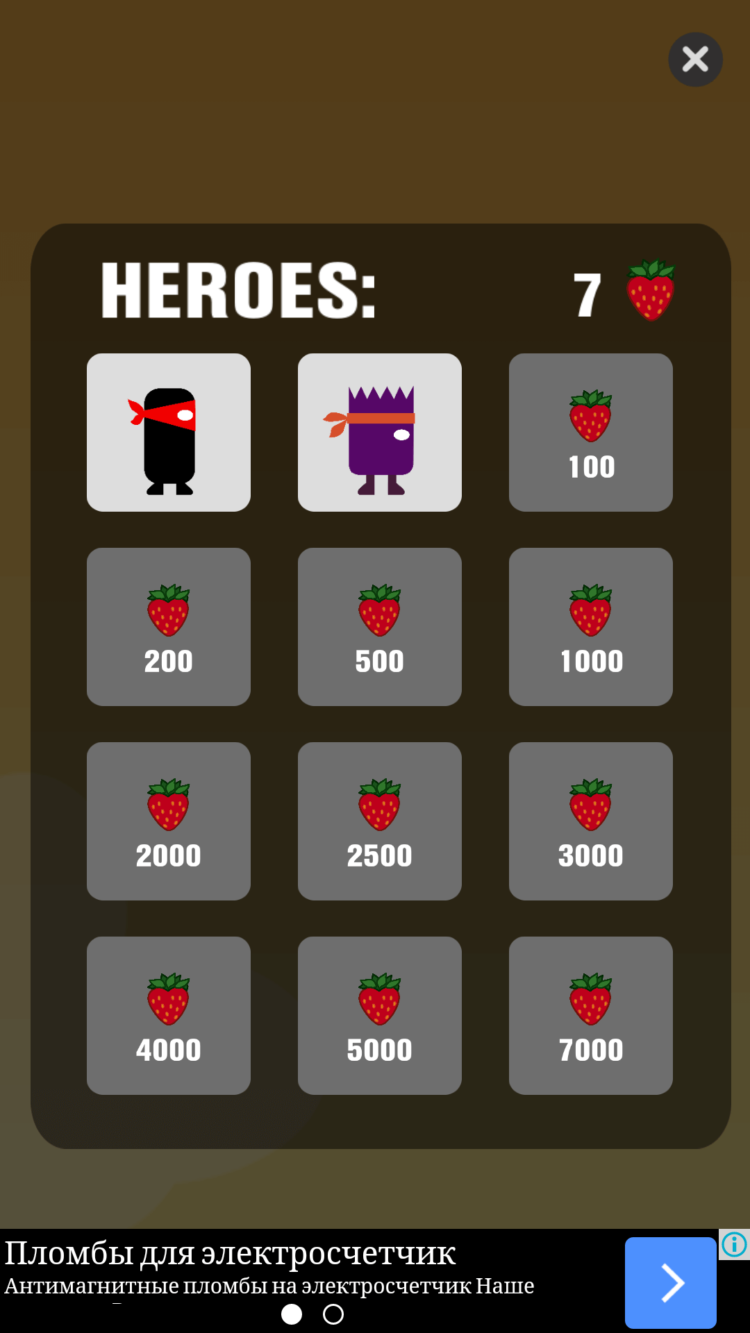Screen dimensions: 750x1333
Task: Unlock the hero costing 100 strawberries
Action: click(591, 432)
